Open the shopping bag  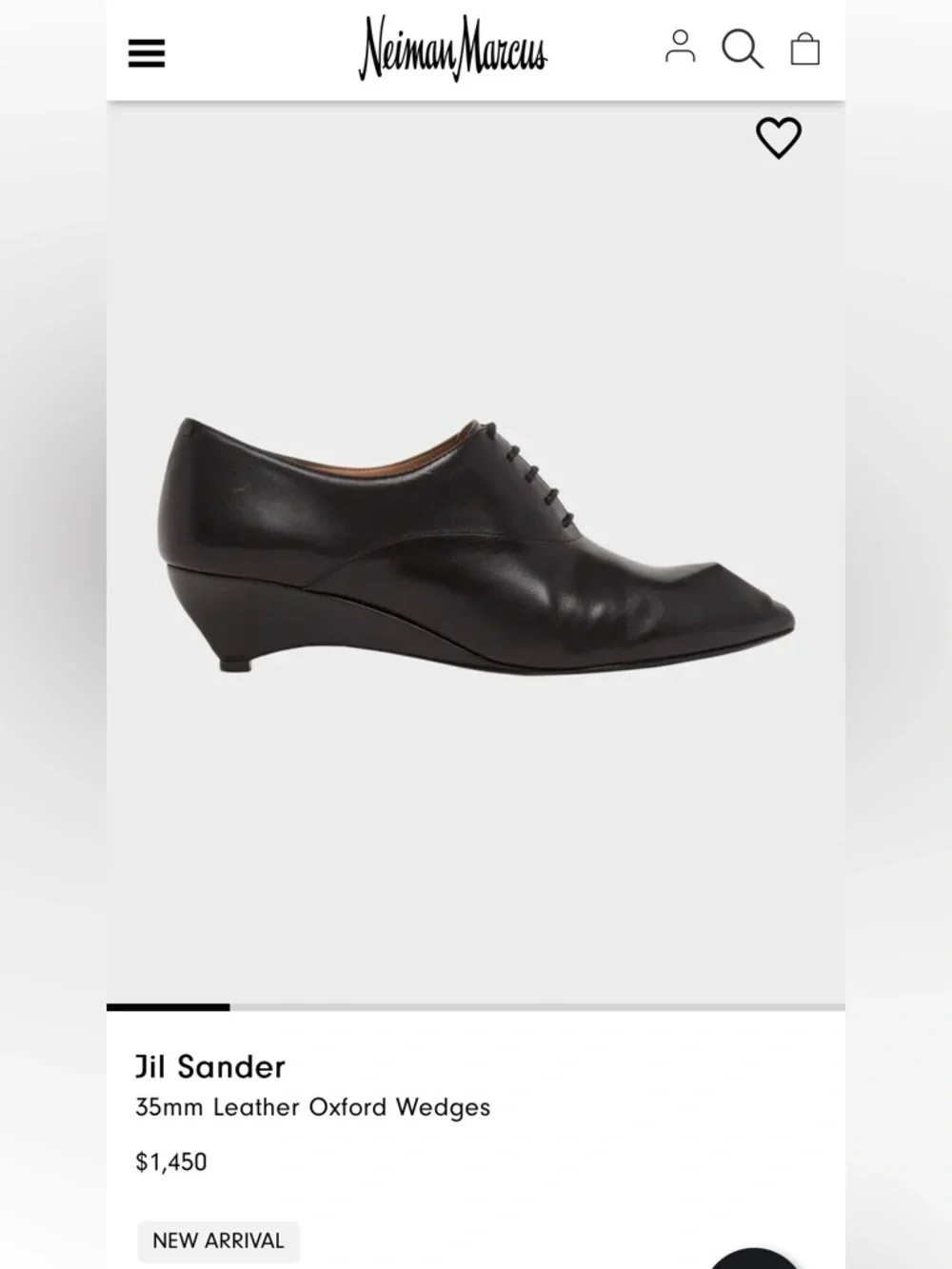(x=805, y=49)
